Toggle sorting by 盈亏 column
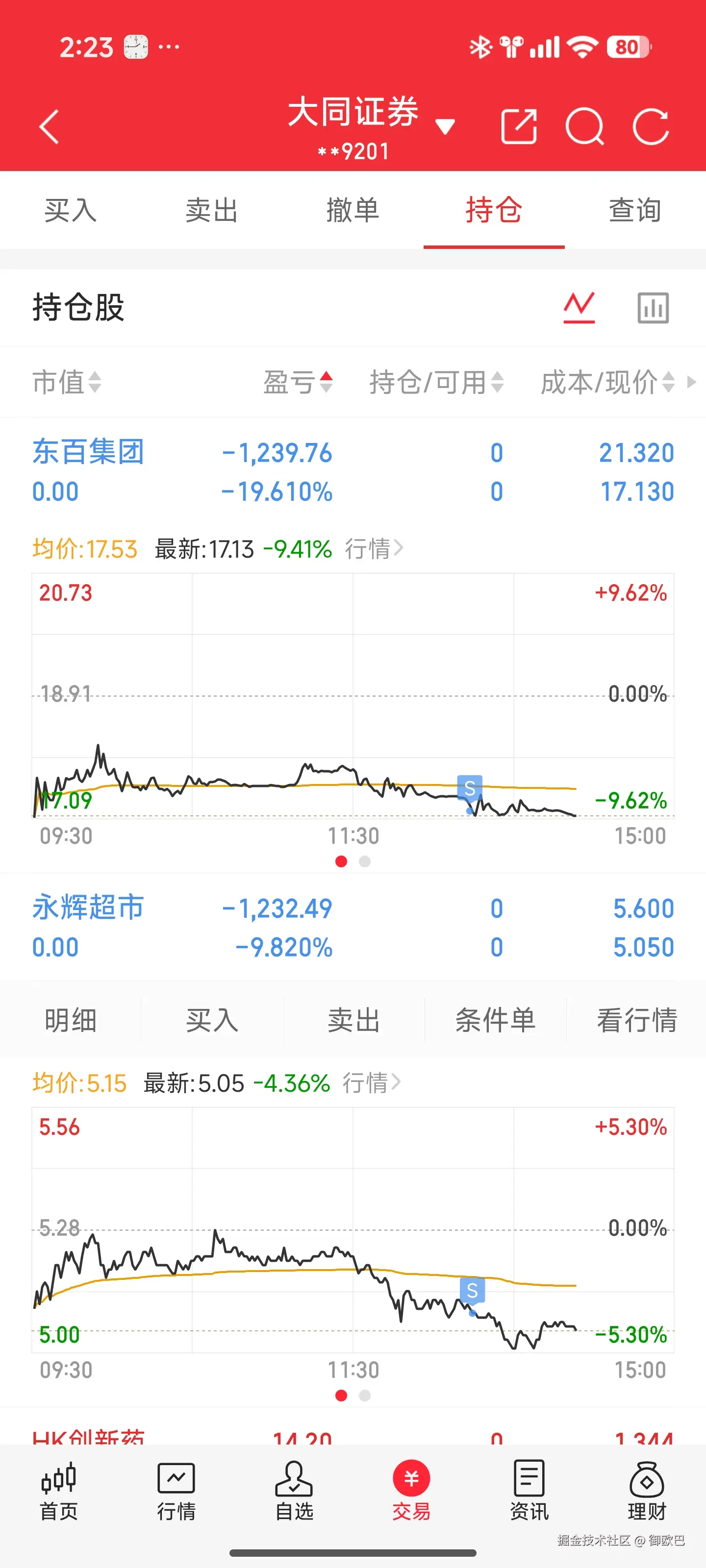Viewport: 706px width, 1568px height. click(x=303, y=382)
